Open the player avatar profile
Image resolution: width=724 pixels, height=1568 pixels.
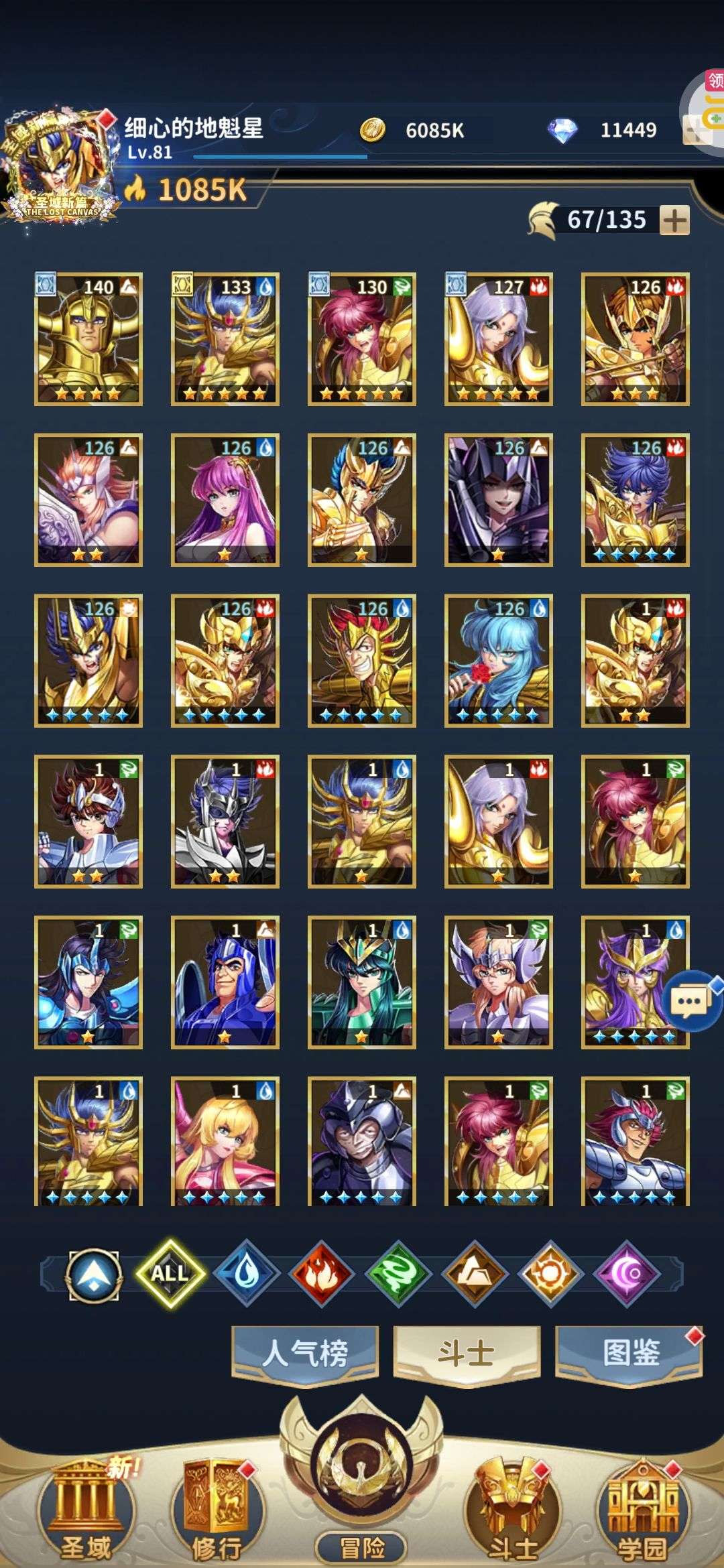(60, 164)
